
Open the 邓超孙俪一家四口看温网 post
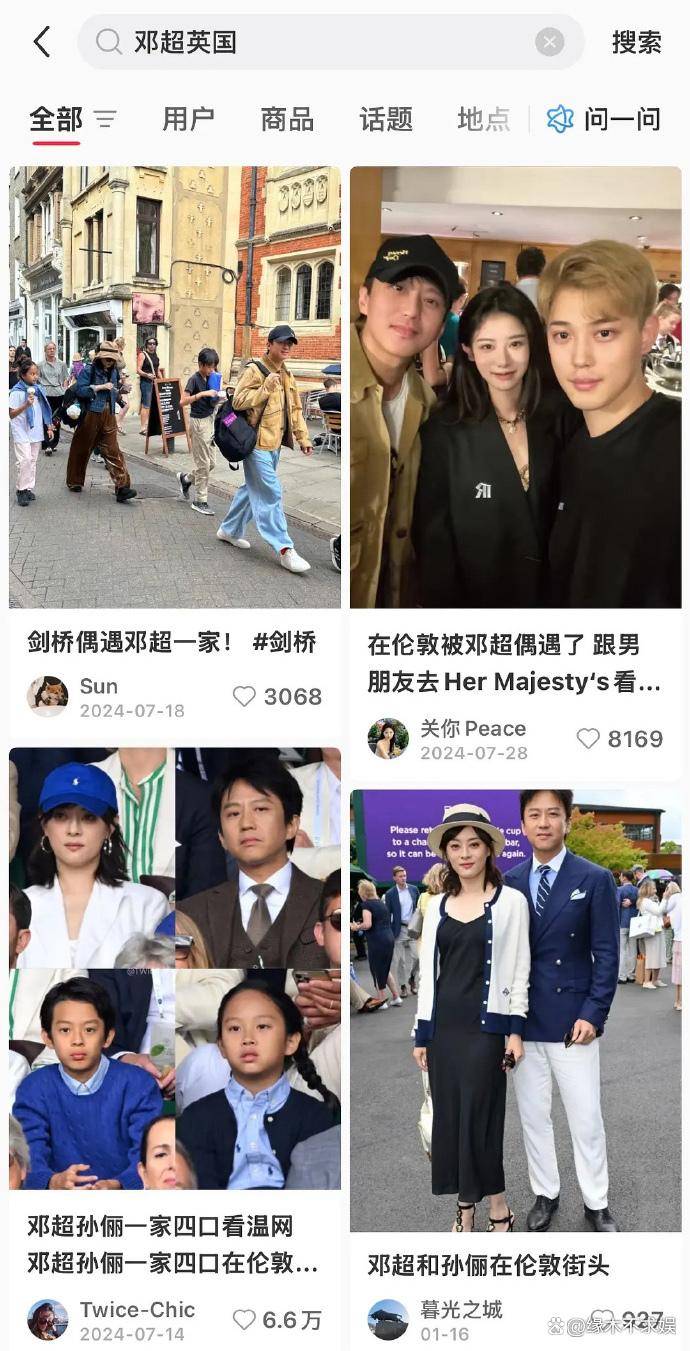175,968
